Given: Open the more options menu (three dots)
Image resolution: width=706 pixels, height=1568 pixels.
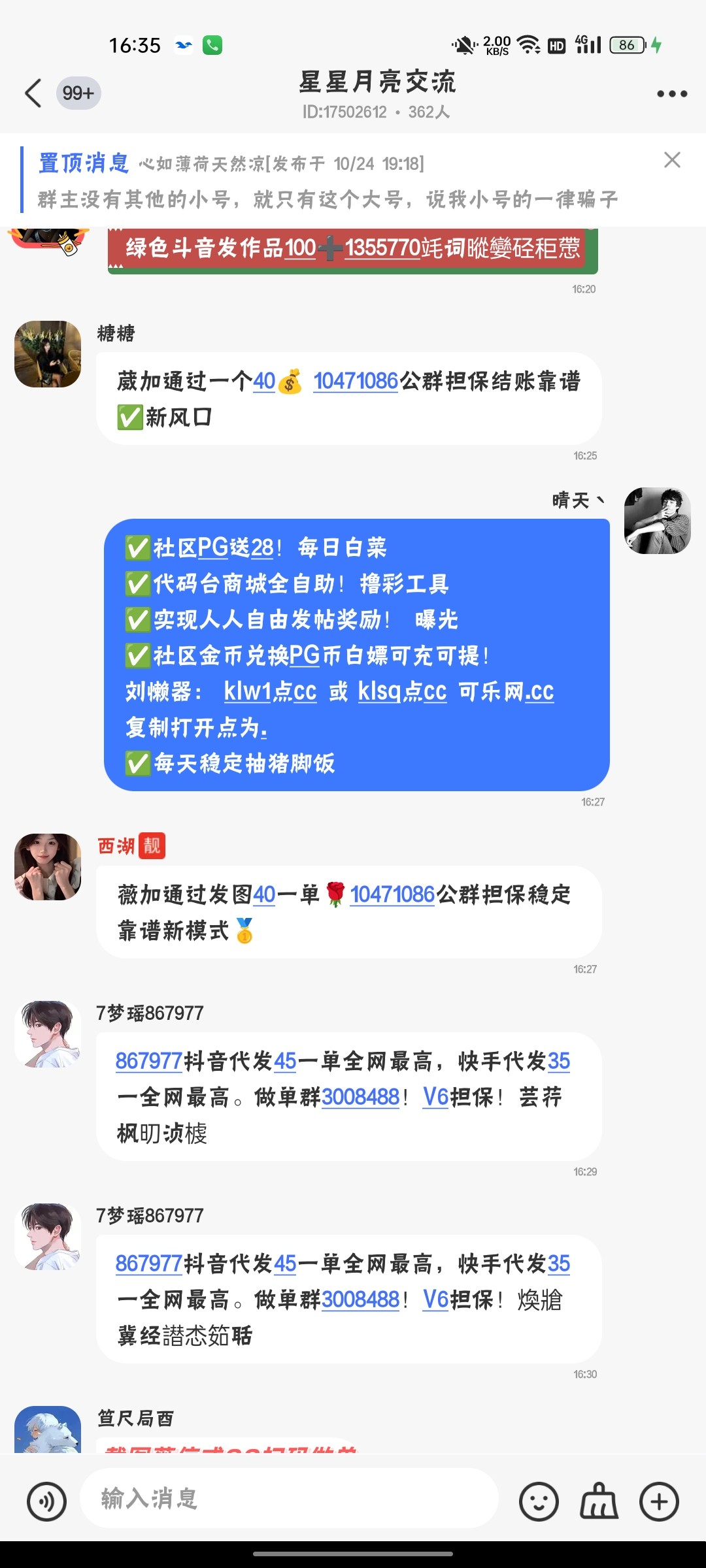Looking at the screenshot, I should pos(671,93).
